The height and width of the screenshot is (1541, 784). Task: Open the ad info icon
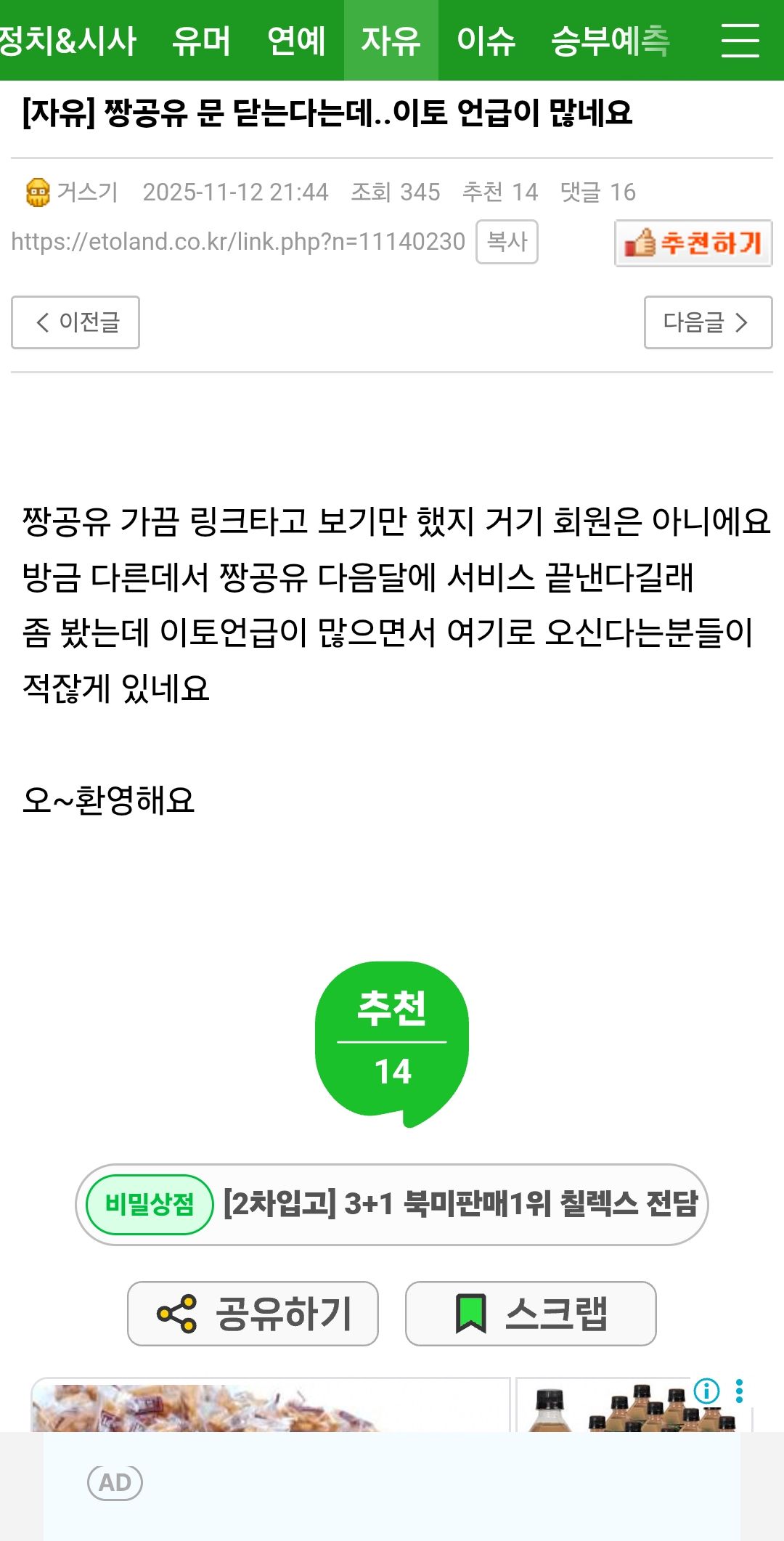tap(706, 1391)
